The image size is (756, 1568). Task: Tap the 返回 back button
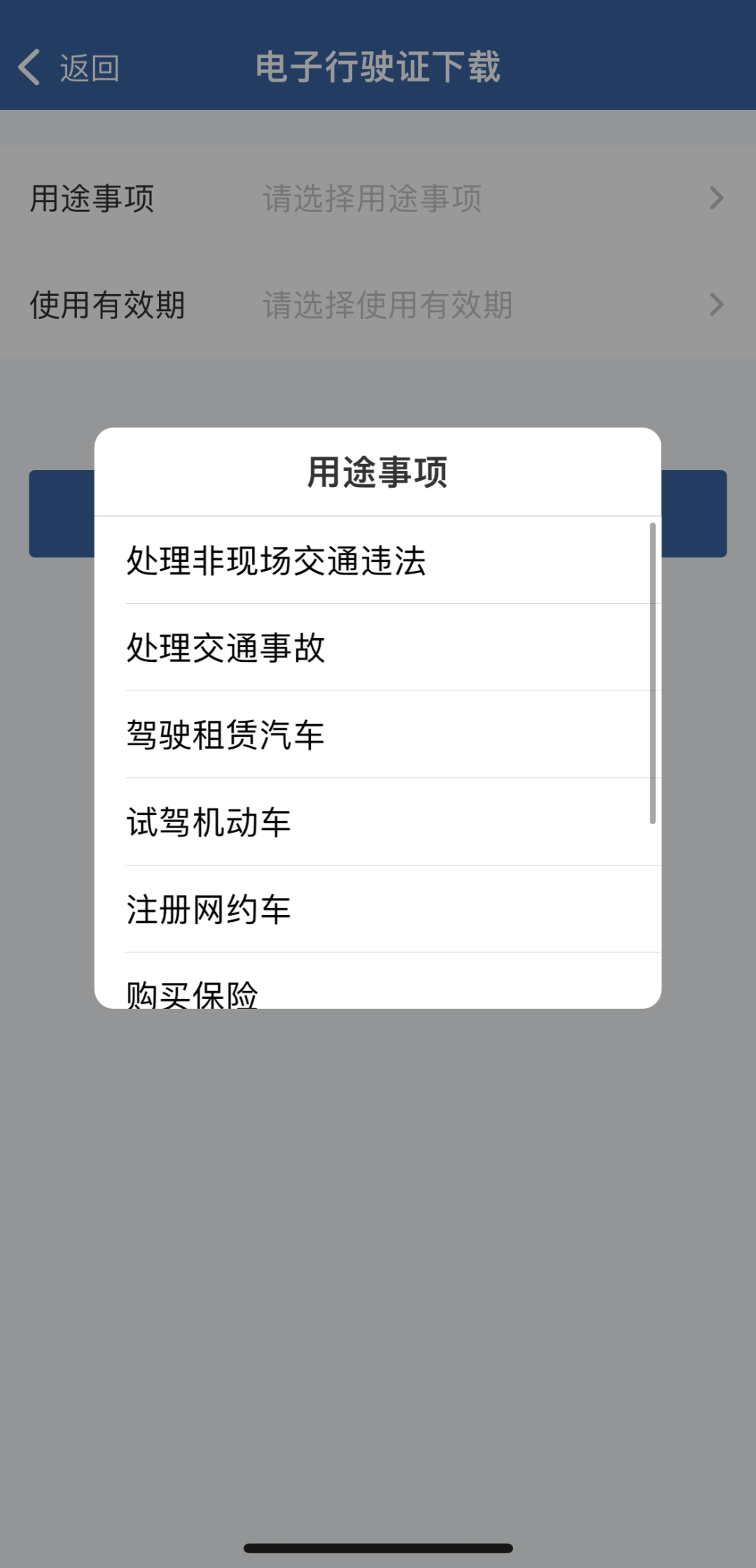[x=69, y=68]
